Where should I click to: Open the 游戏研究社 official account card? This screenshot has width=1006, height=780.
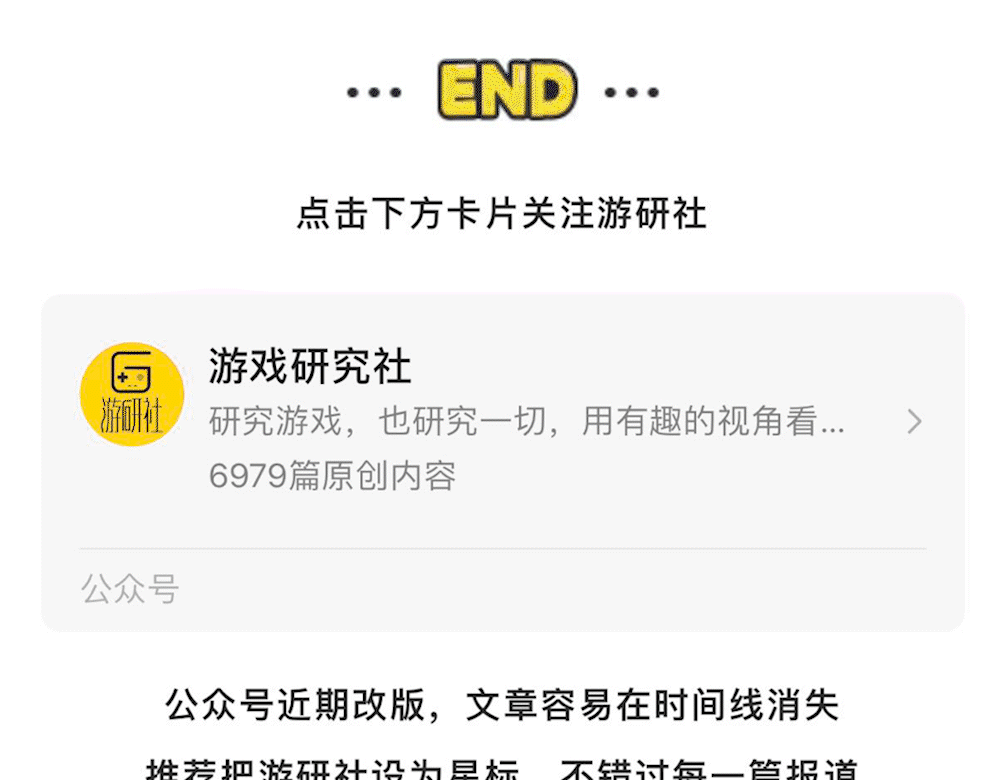tap(502, 420)
